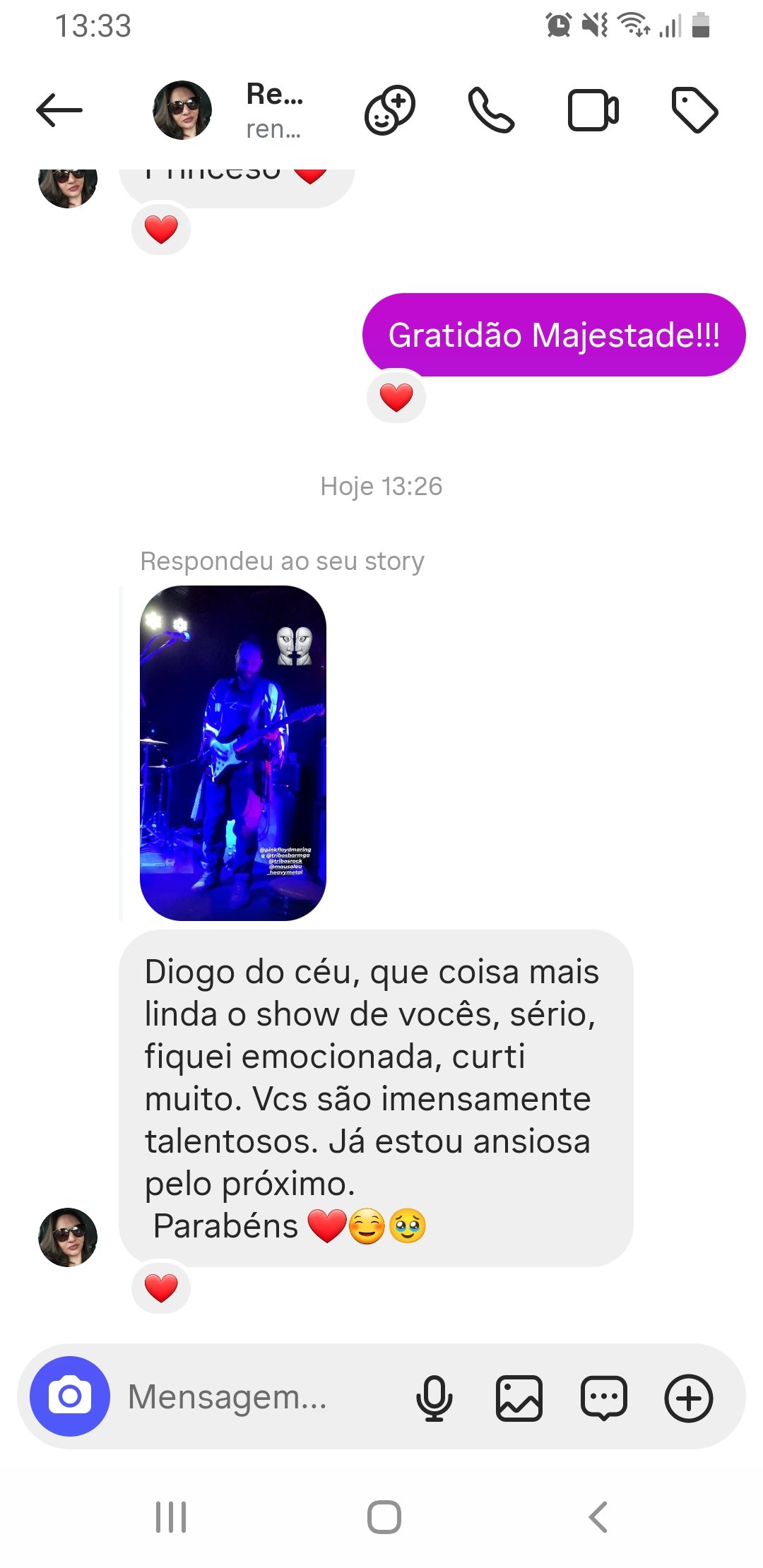Open the avatar sticker creator icon
The width and height of the screenshot is (763, 1568).
coord(389,110)
